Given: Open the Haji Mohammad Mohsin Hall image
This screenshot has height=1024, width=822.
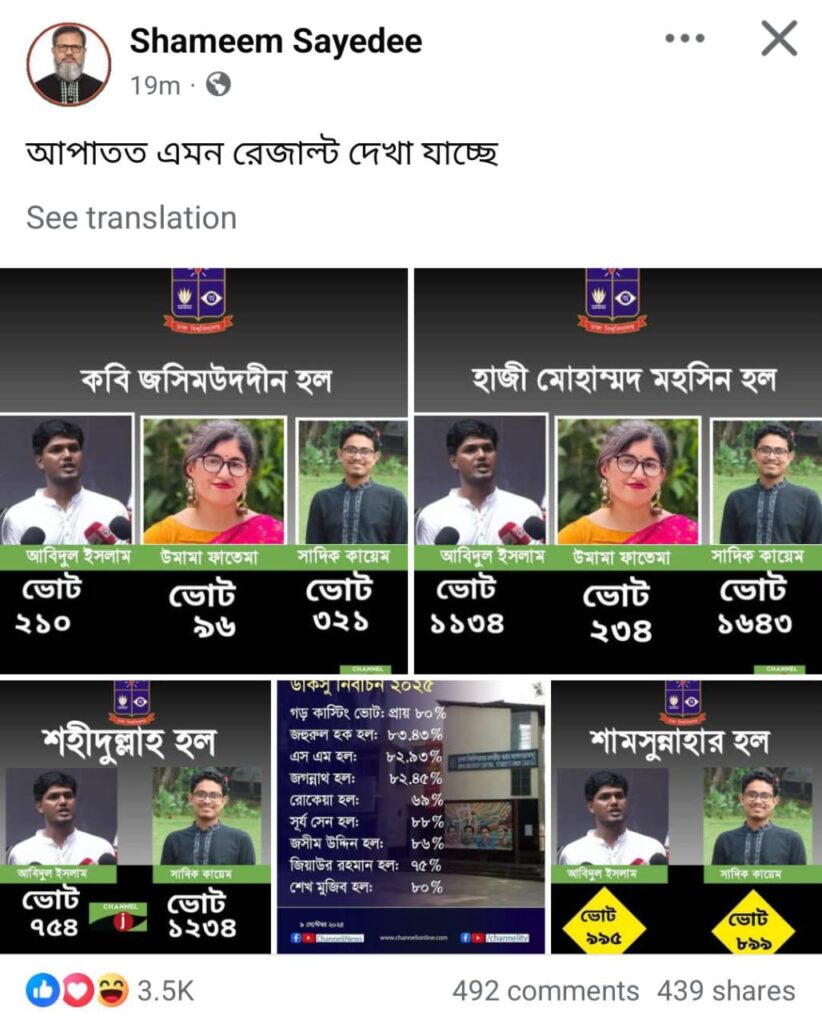Looking at the screenshot, I should pyautogui.click(x=617, y=470).
